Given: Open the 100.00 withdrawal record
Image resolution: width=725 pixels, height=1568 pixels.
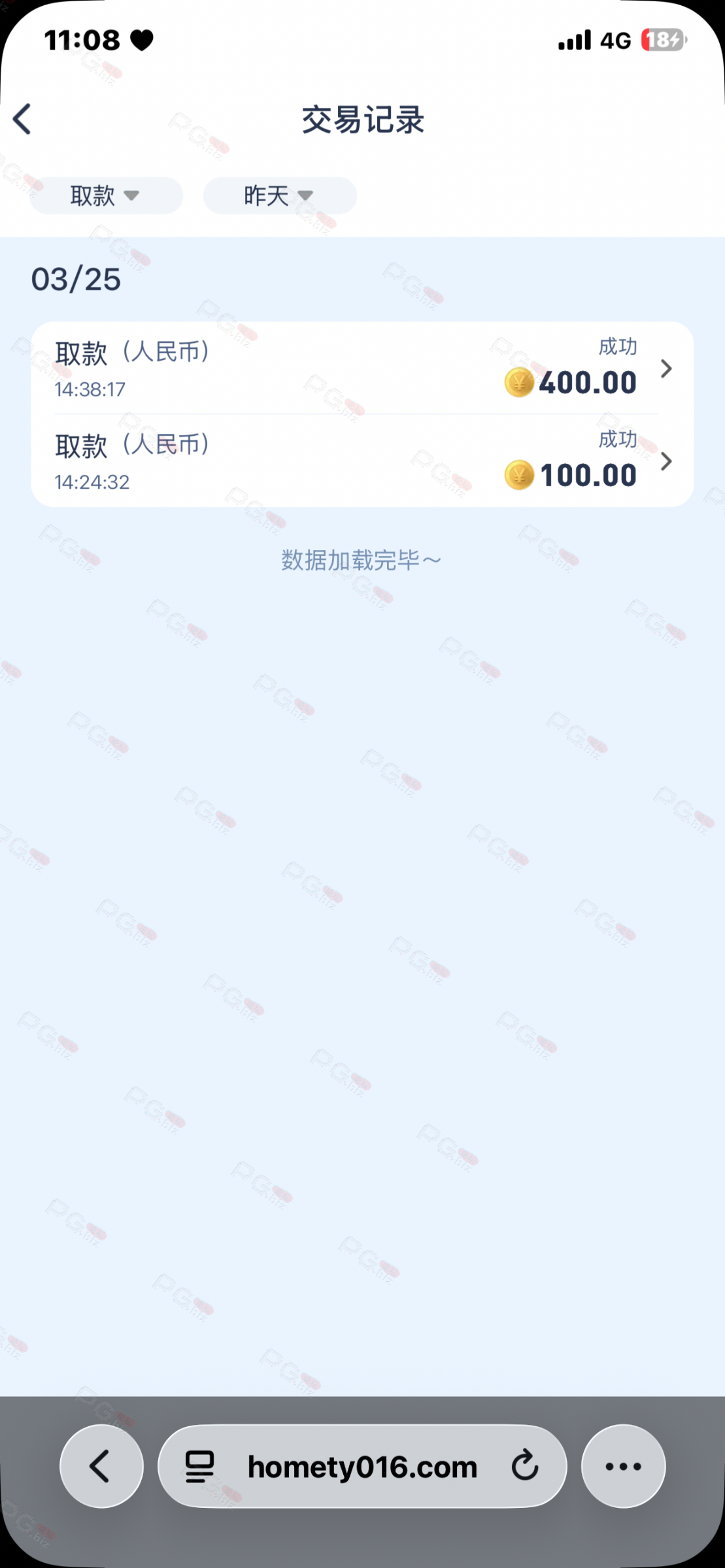Looking at the screenshot, I should point(362,461).
